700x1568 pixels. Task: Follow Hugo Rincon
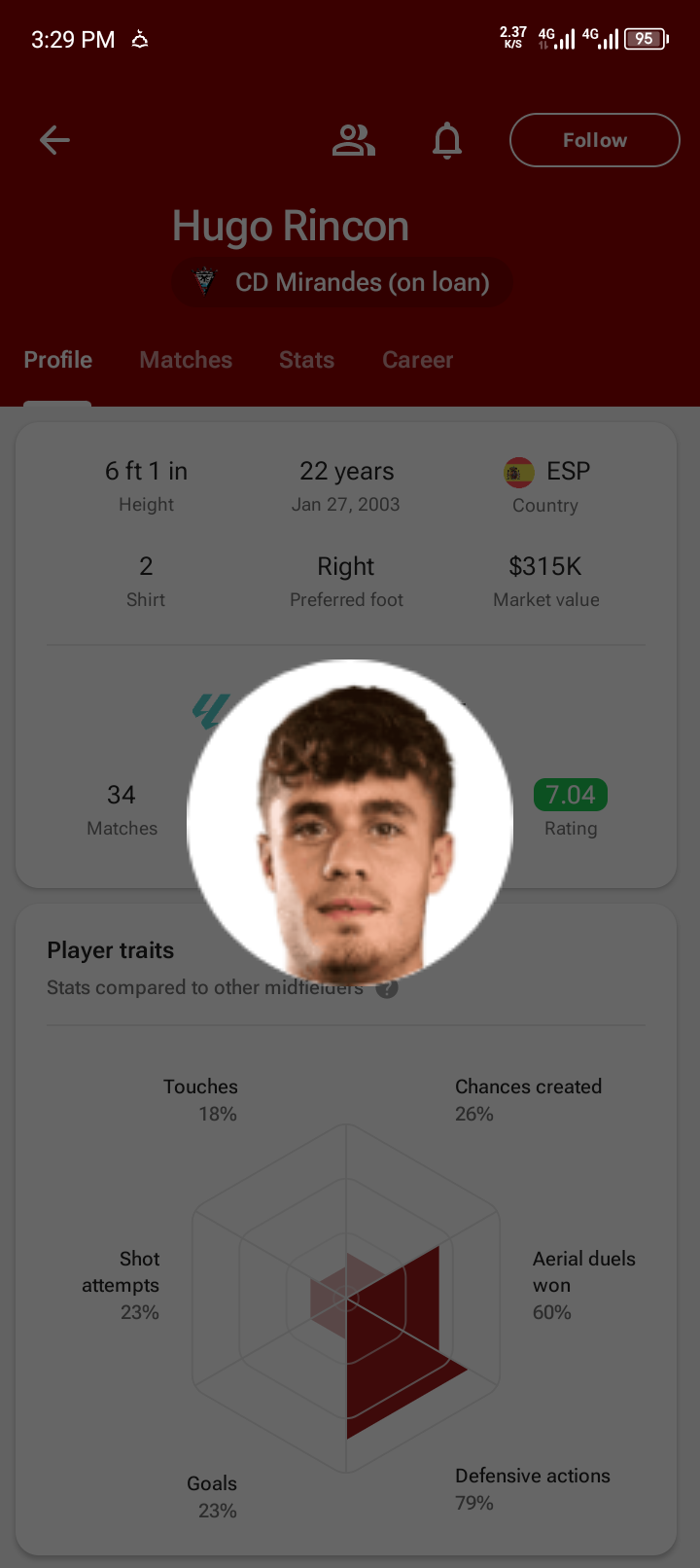coord(594,140)
